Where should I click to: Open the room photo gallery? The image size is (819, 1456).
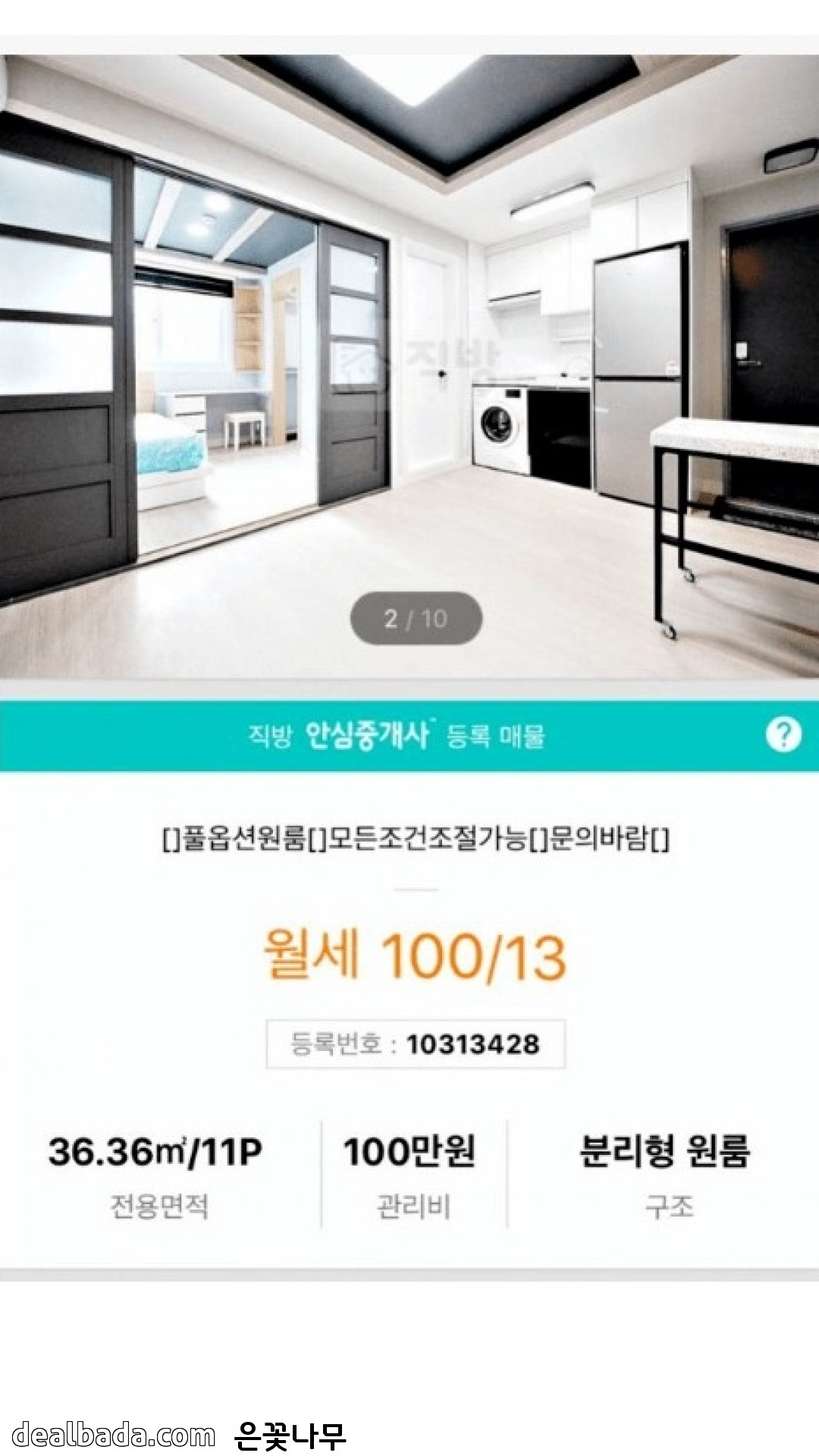409,364
